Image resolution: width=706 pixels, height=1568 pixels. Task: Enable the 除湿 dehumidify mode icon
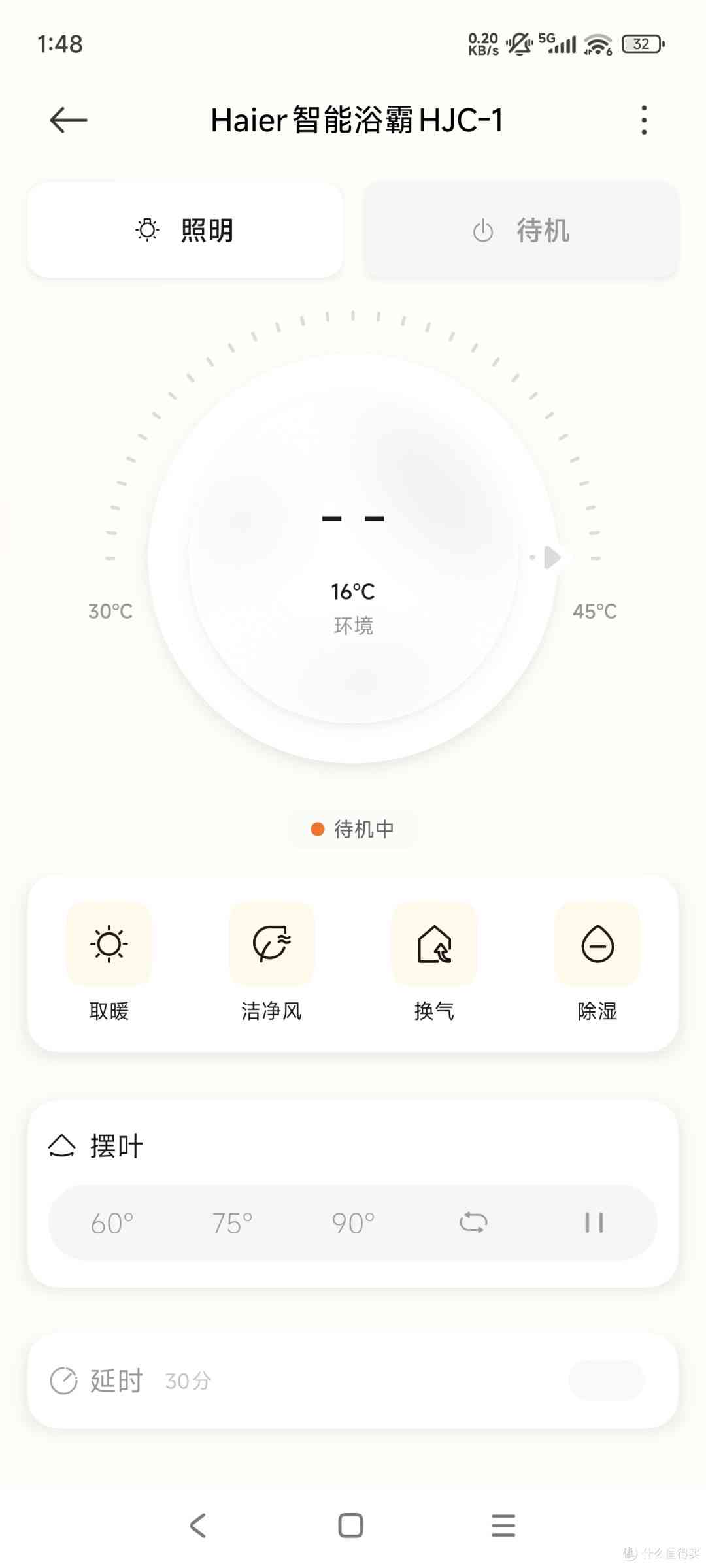596,945
